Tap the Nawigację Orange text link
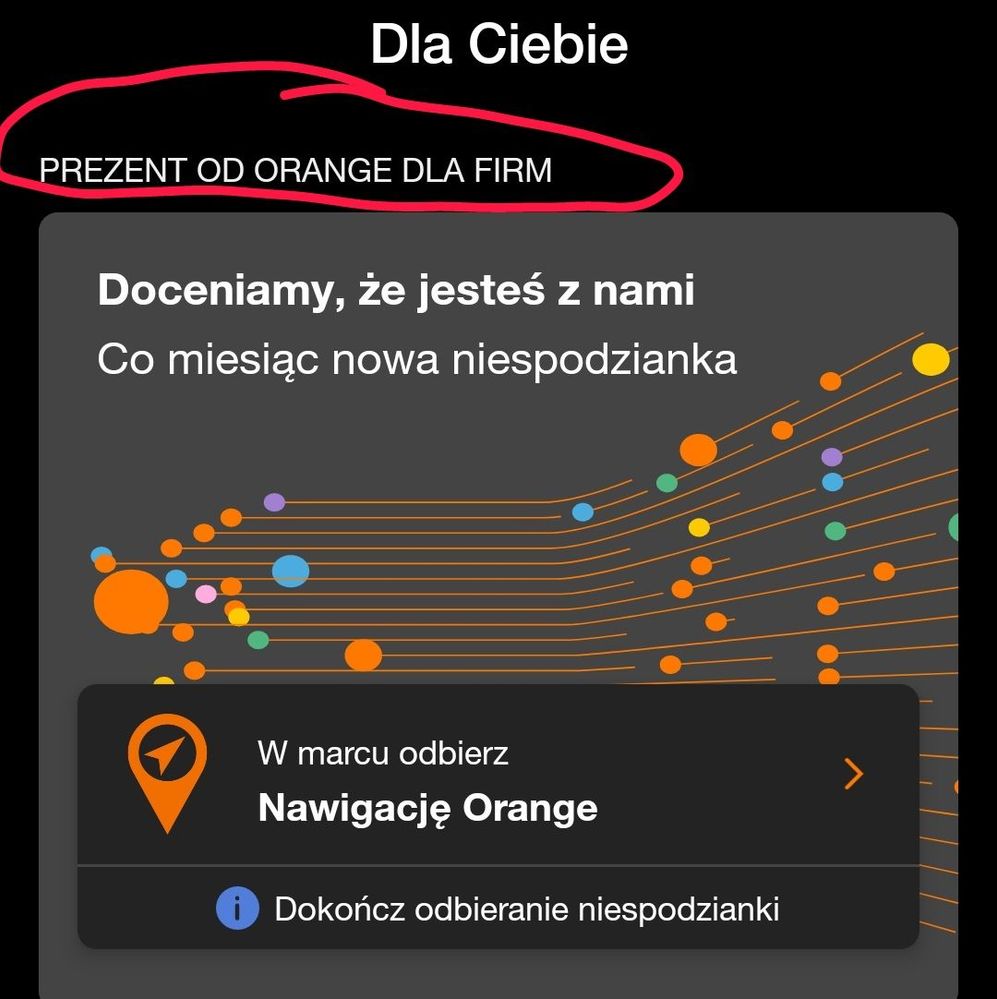This screenshot has width=997, height=999. click(427, 807)
